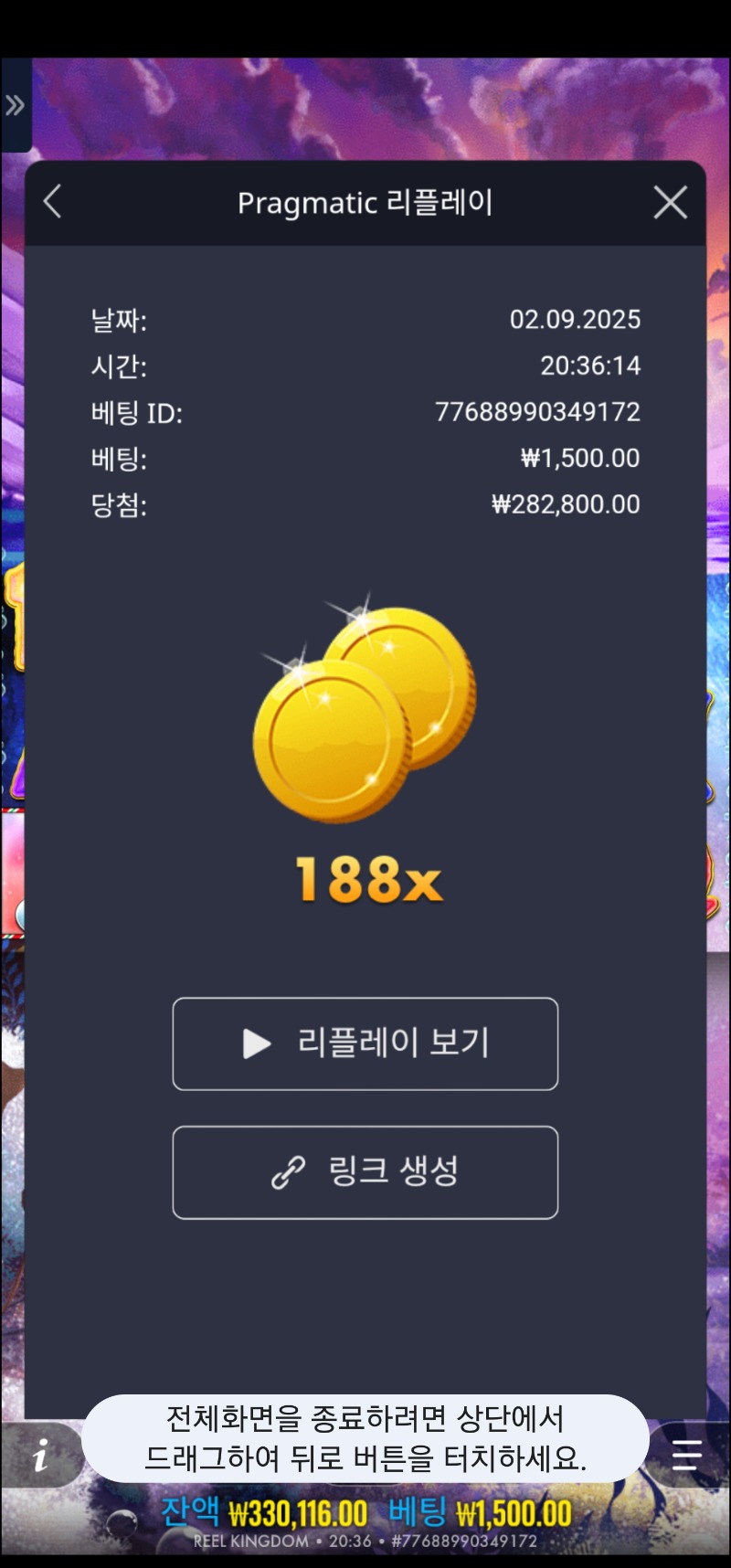Screen dimensions: 731x1568
Task: Open the hamburger game menu
Action: click(x=685, y=1454)
